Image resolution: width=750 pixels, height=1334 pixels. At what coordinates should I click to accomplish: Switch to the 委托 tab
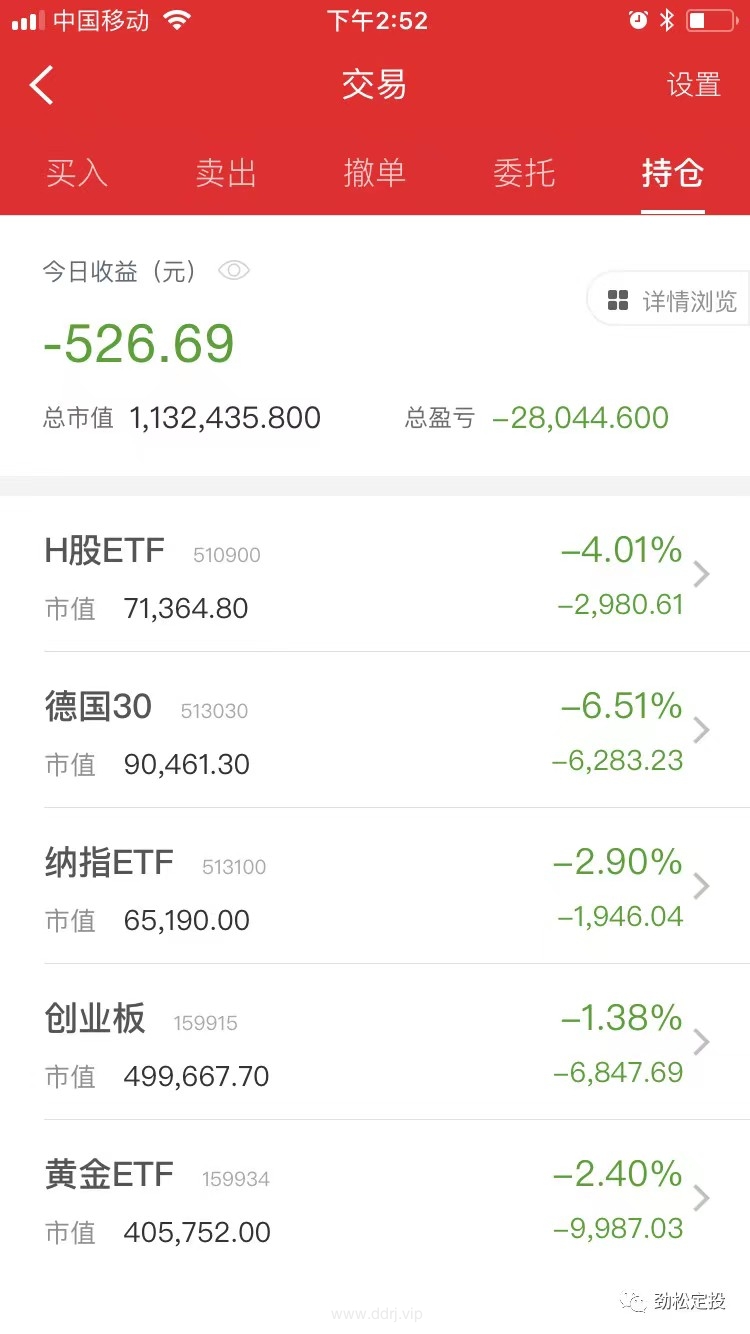click(x=524, y=173)
